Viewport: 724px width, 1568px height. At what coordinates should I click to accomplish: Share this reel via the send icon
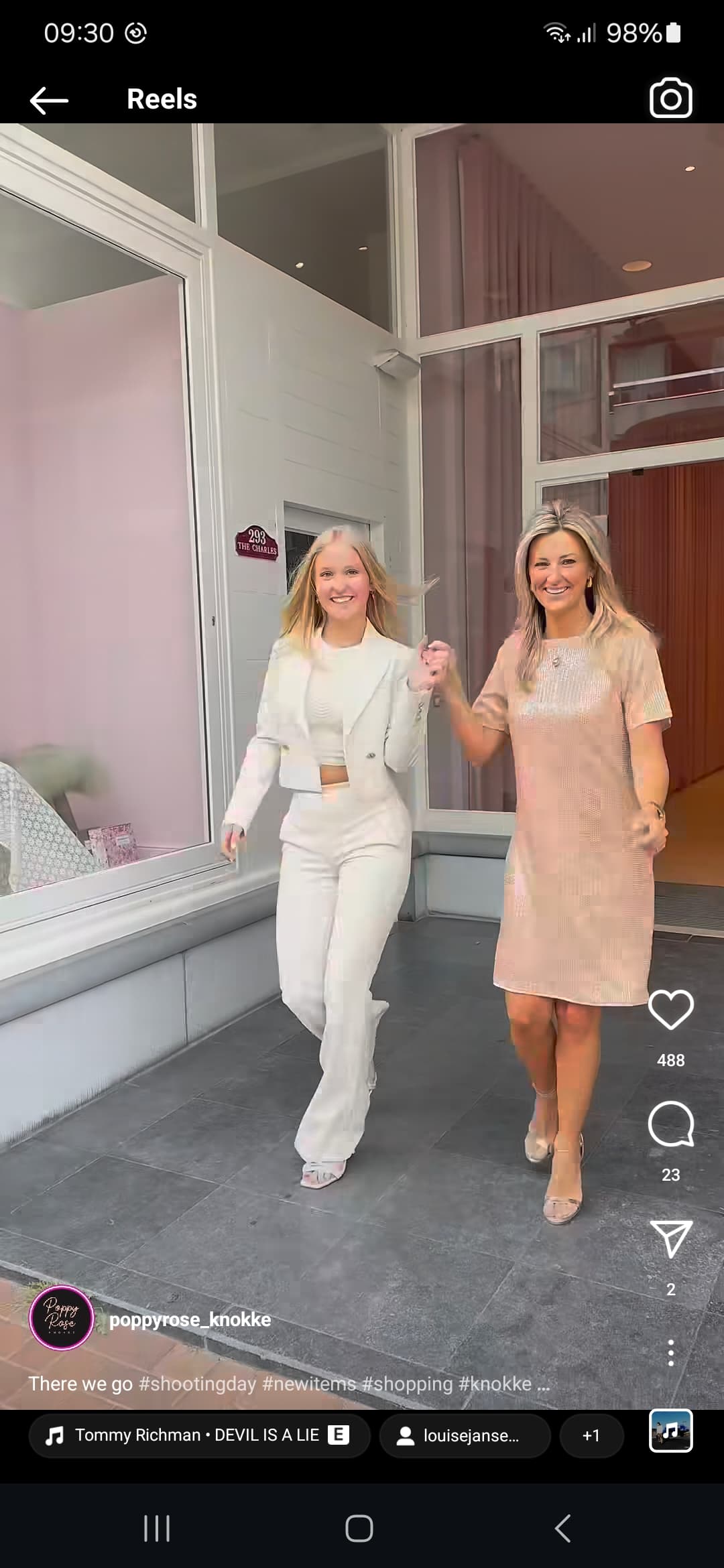coord(670,1238)
